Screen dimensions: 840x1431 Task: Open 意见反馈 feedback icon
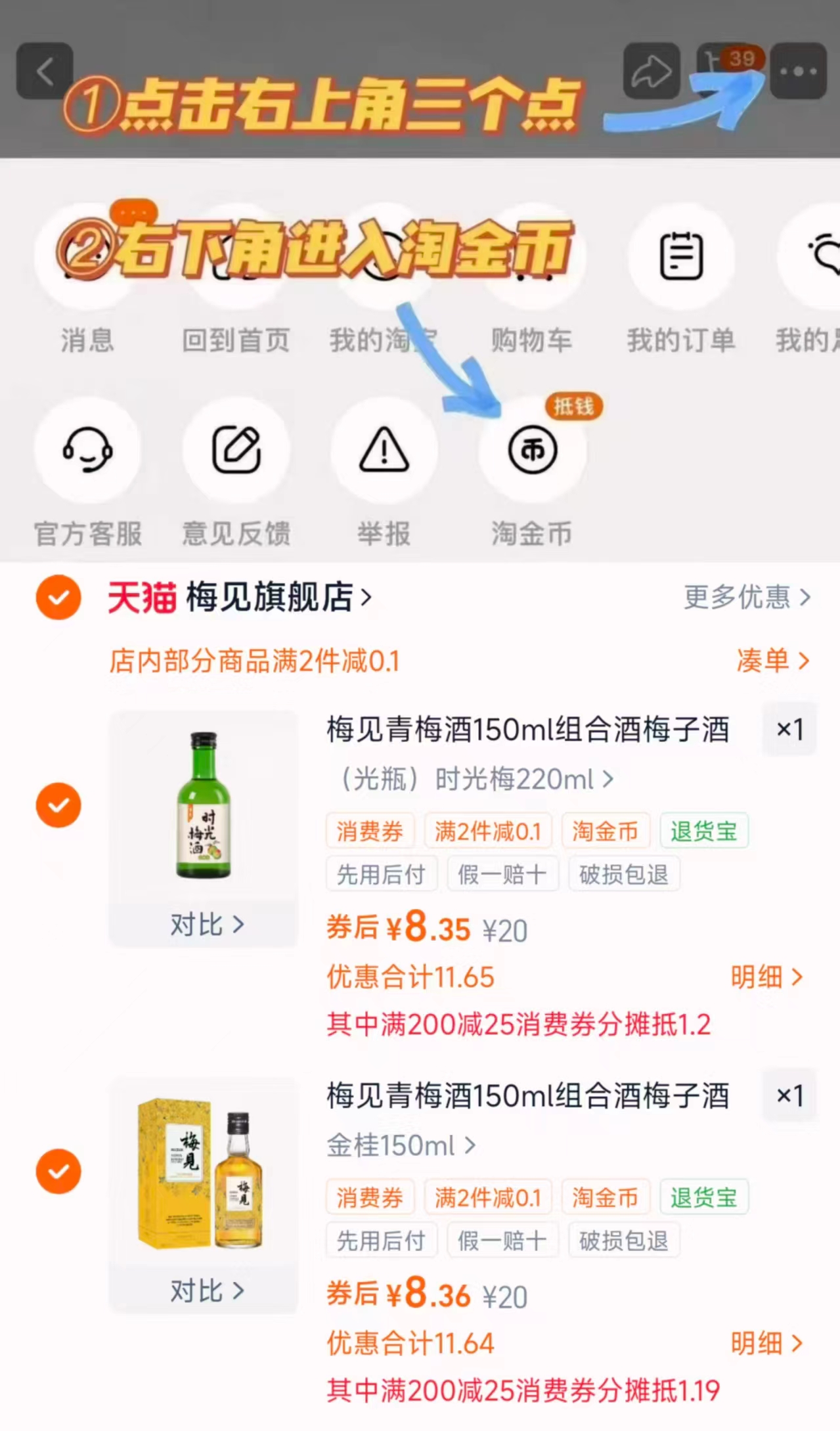pos(236,449)
